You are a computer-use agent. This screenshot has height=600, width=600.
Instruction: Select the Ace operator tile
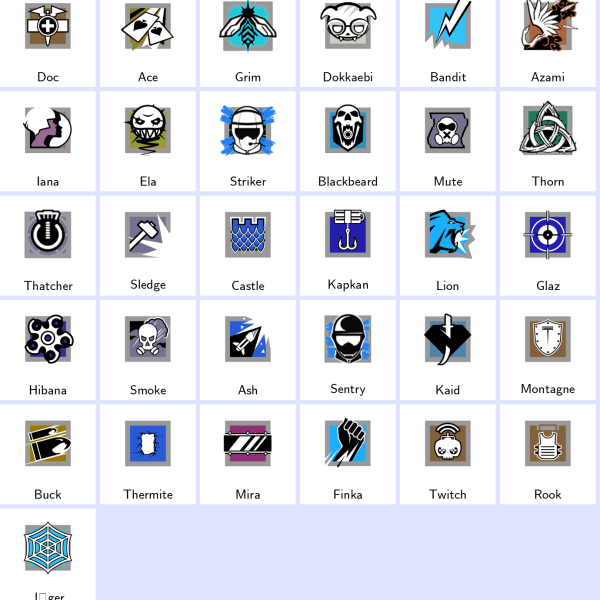coord(148,38)
